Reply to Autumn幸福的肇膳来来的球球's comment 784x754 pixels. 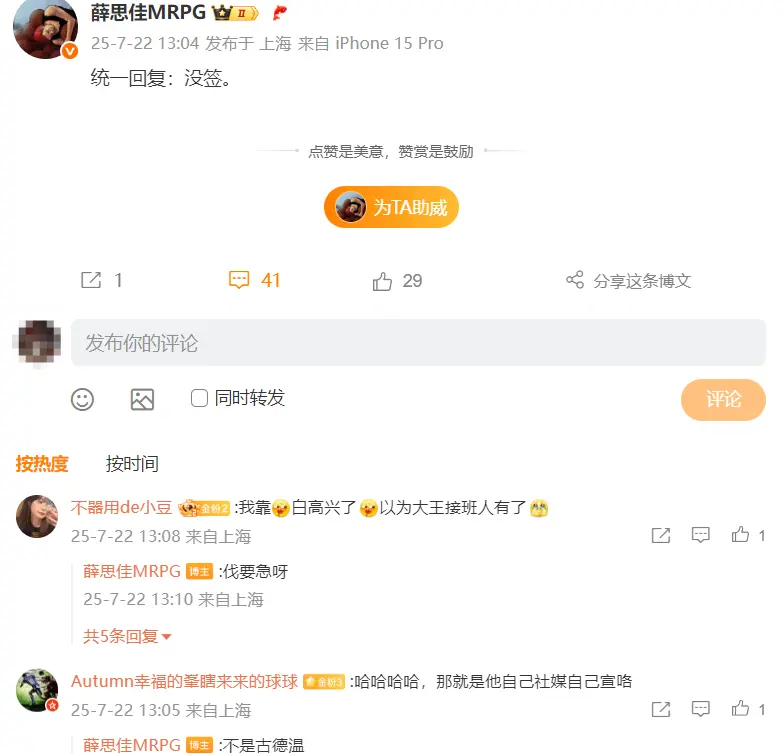701,709
